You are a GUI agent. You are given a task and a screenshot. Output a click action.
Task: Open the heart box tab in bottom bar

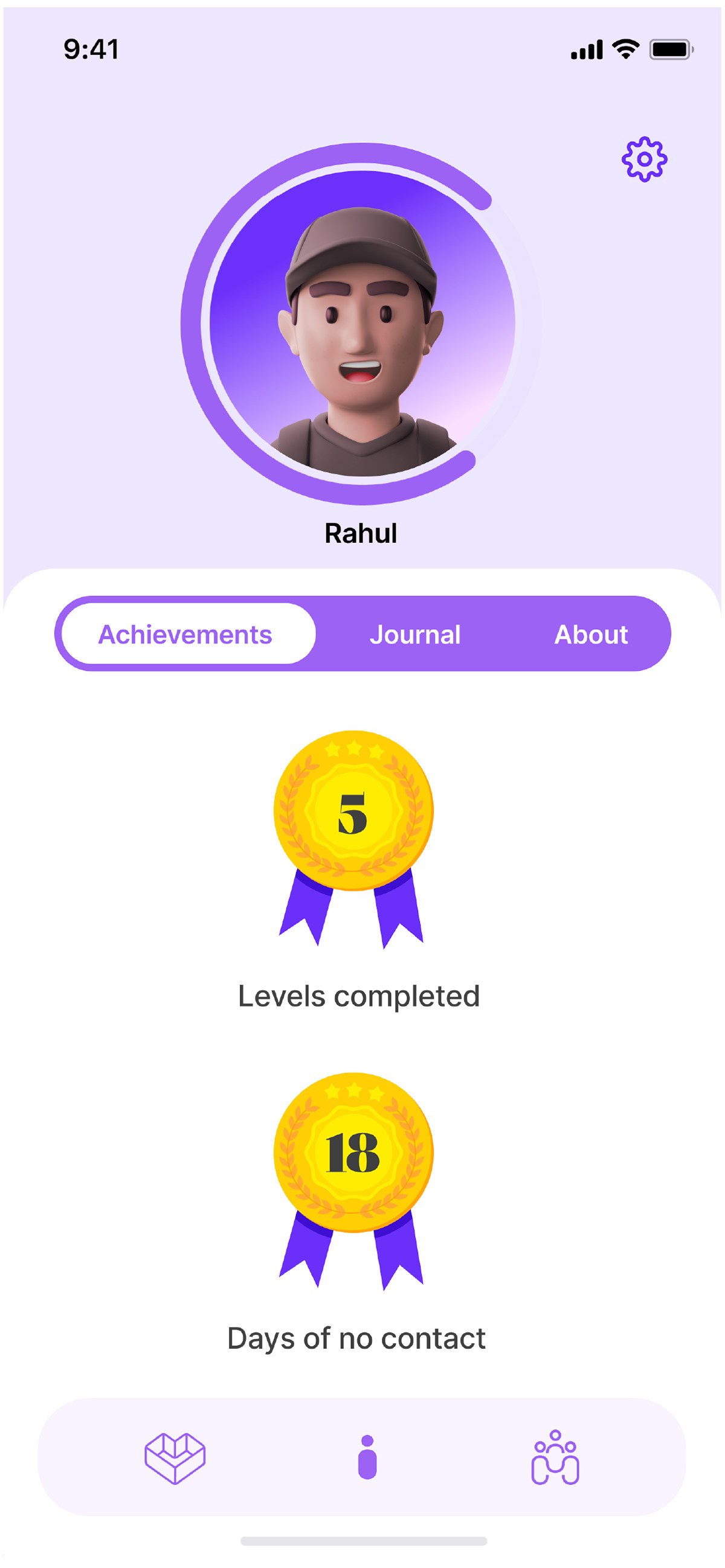tap(175, 1458)
